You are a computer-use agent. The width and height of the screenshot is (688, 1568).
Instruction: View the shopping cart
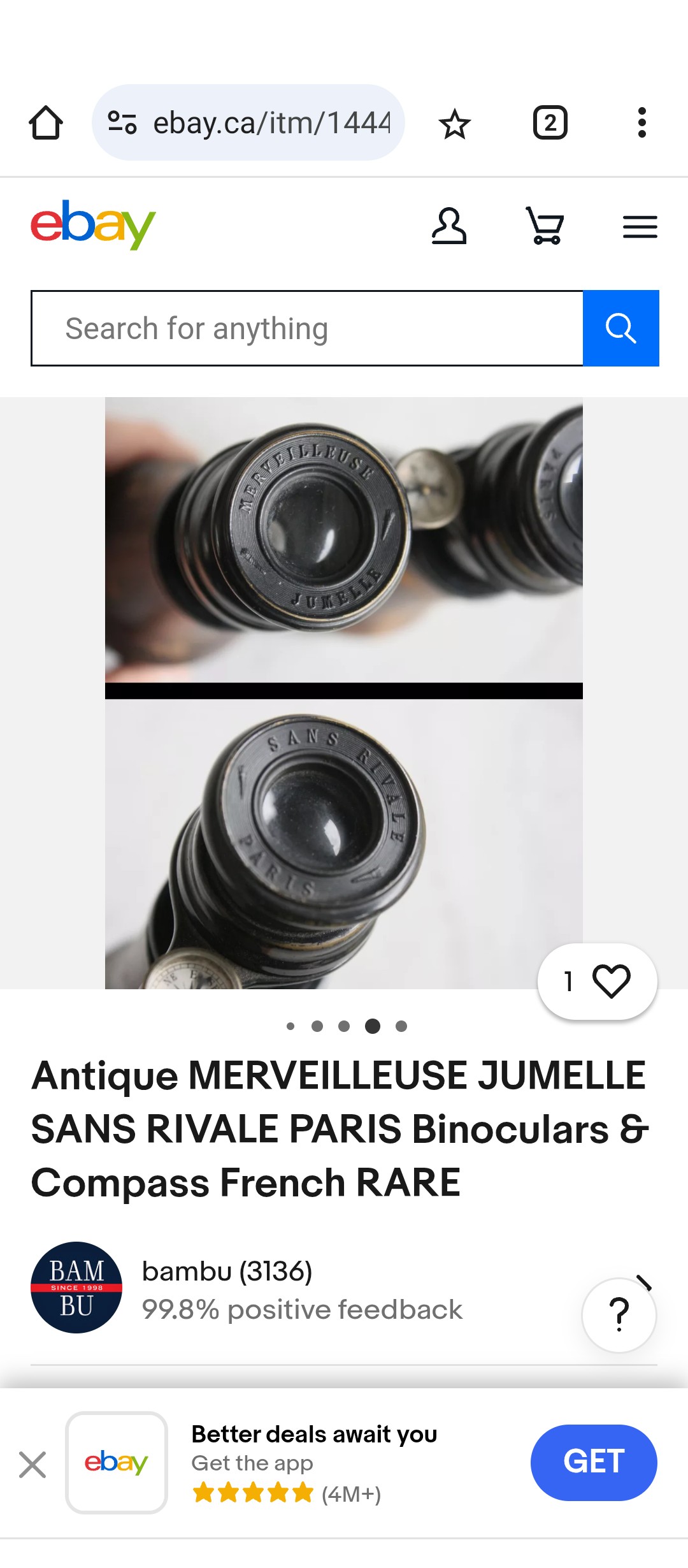[x=545, y=226]
